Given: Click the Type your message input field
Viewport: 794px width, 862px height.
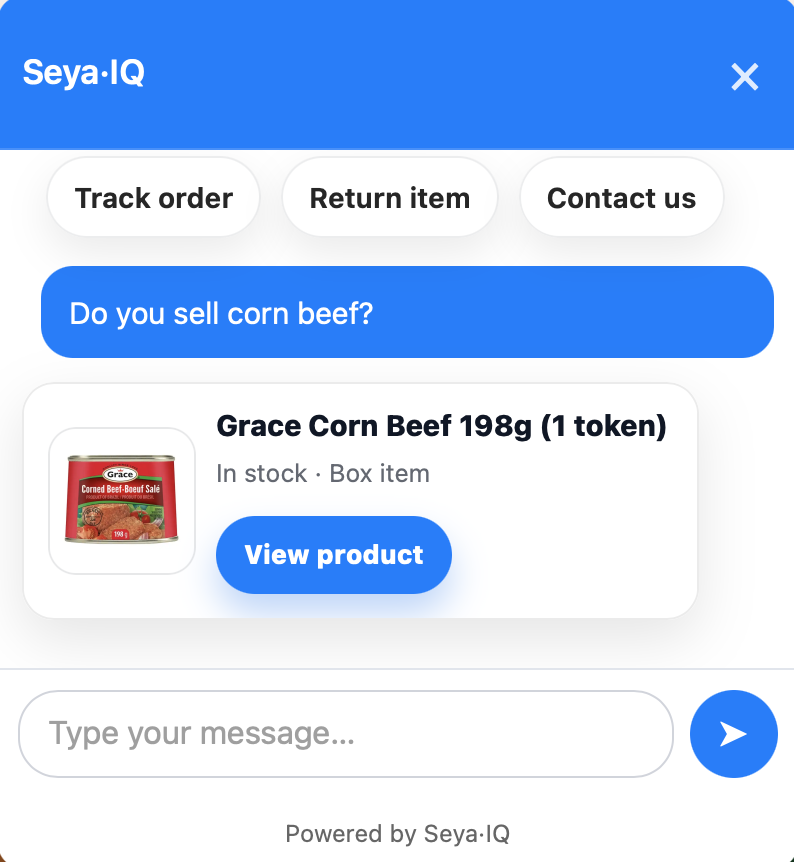Looking at the screenshot, I should pyautogui.click(x=346, y=733).
